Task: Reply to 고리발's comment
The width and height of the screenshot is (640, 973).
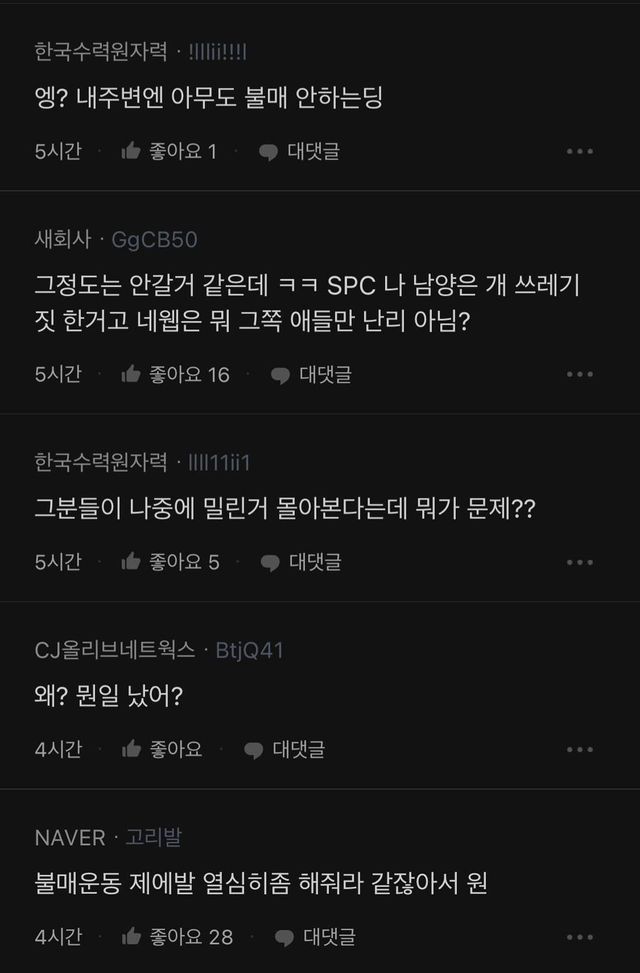Action: pyautogui.click(x=315, y=937)
